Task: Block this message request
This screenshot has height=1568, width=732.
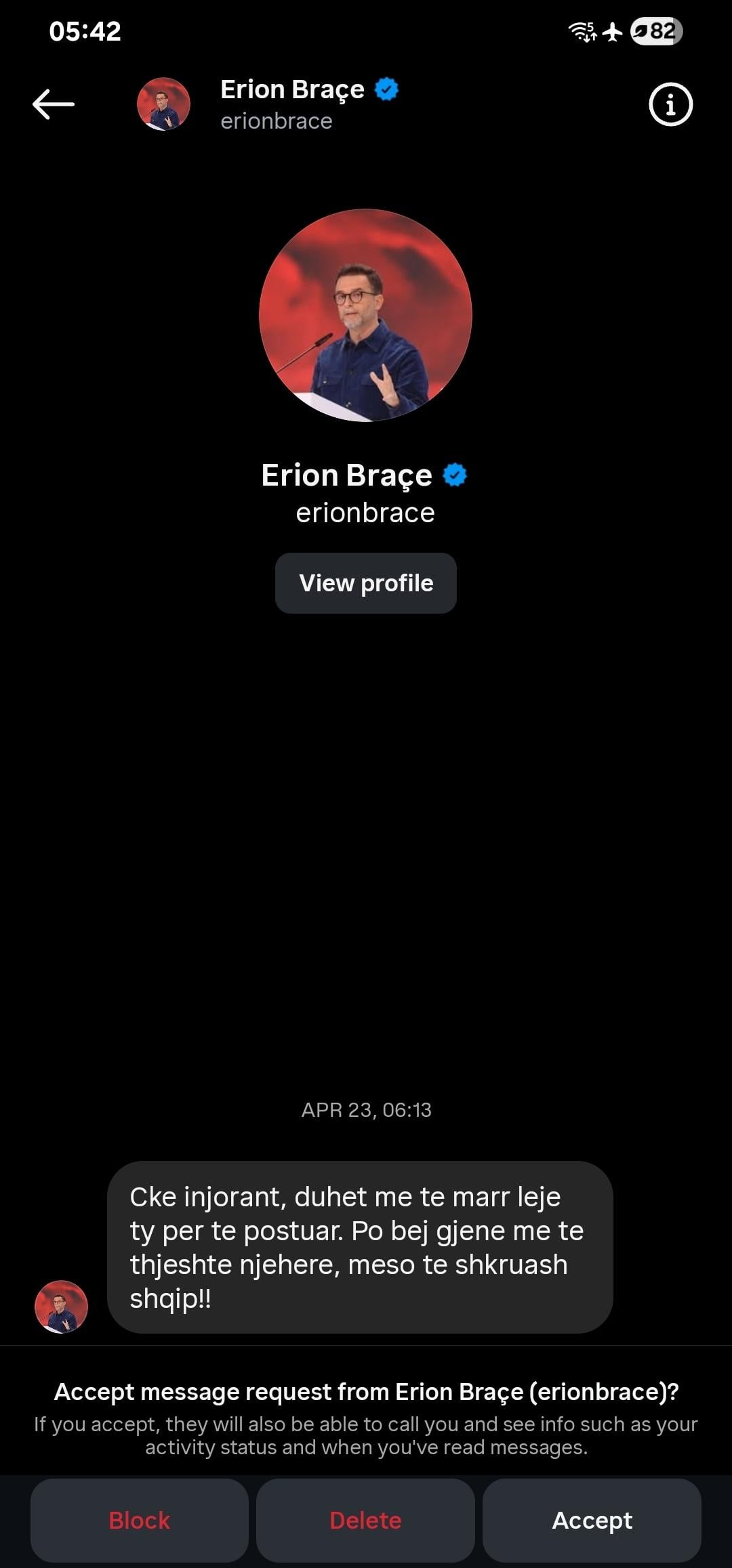Action: (x=140, y=1520)
